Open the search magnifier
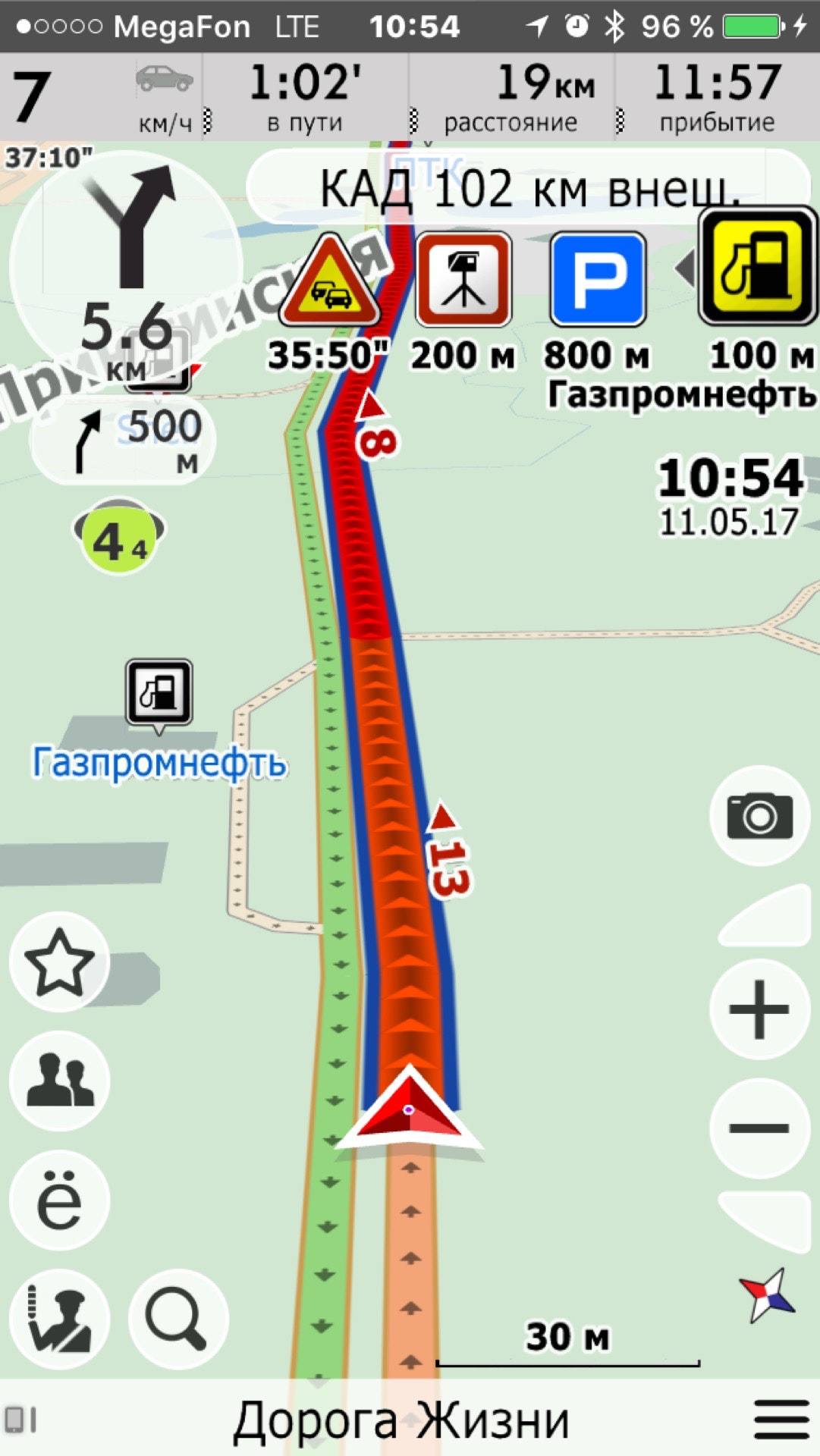 (178, 1319)
